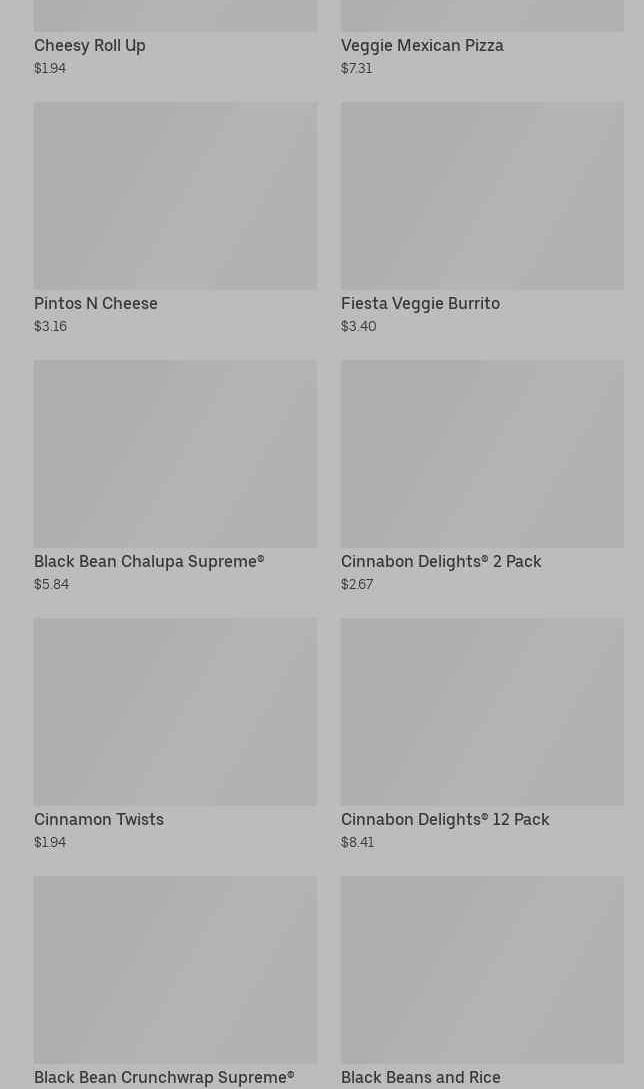Choose the Black Bean Chalupa Supreme
This screenshot has width=644, height=1089.
click(175, 454)
